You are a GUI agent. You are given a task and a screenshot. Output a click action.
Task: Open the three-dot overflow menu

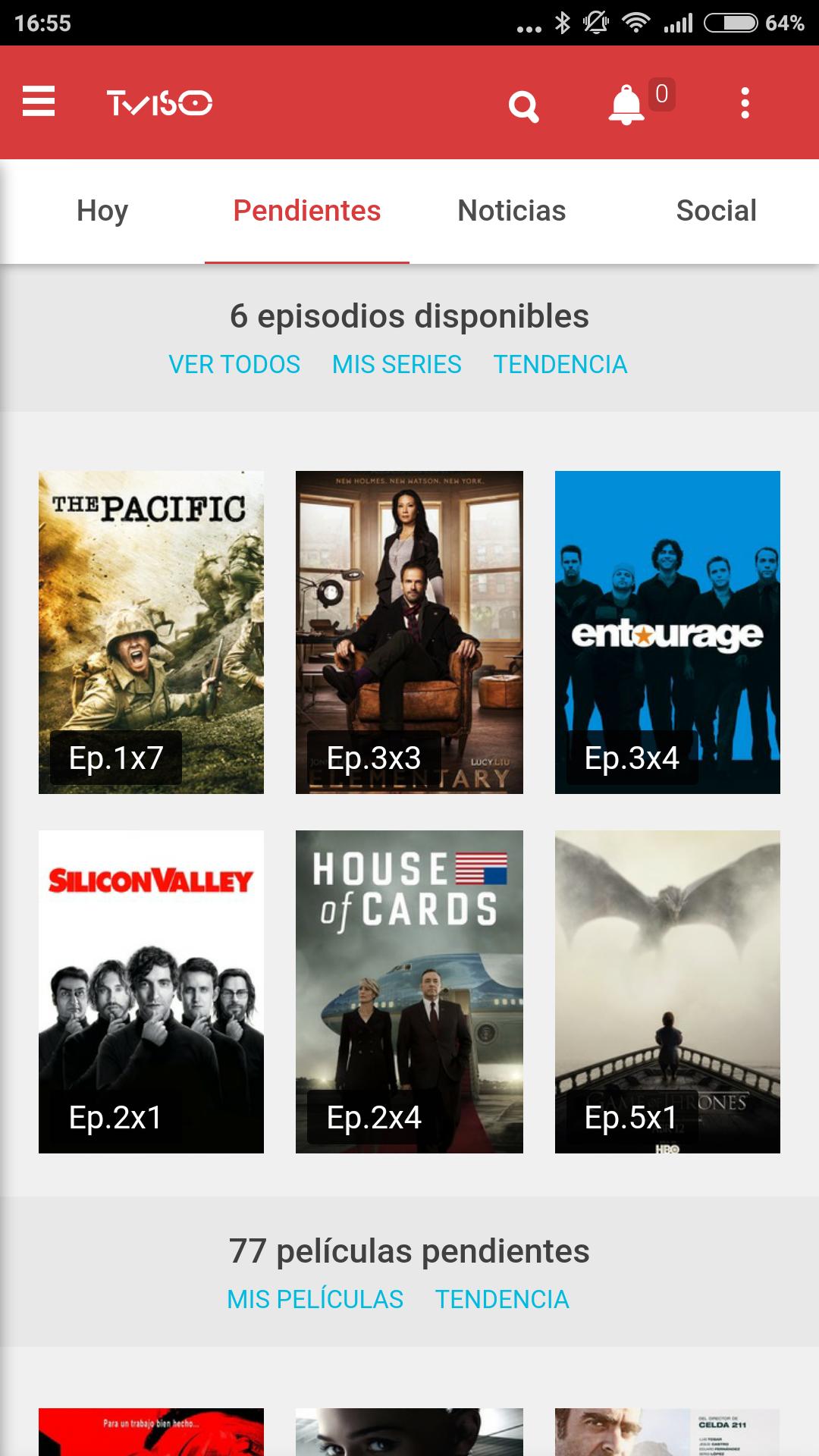[x=745, y=103]
